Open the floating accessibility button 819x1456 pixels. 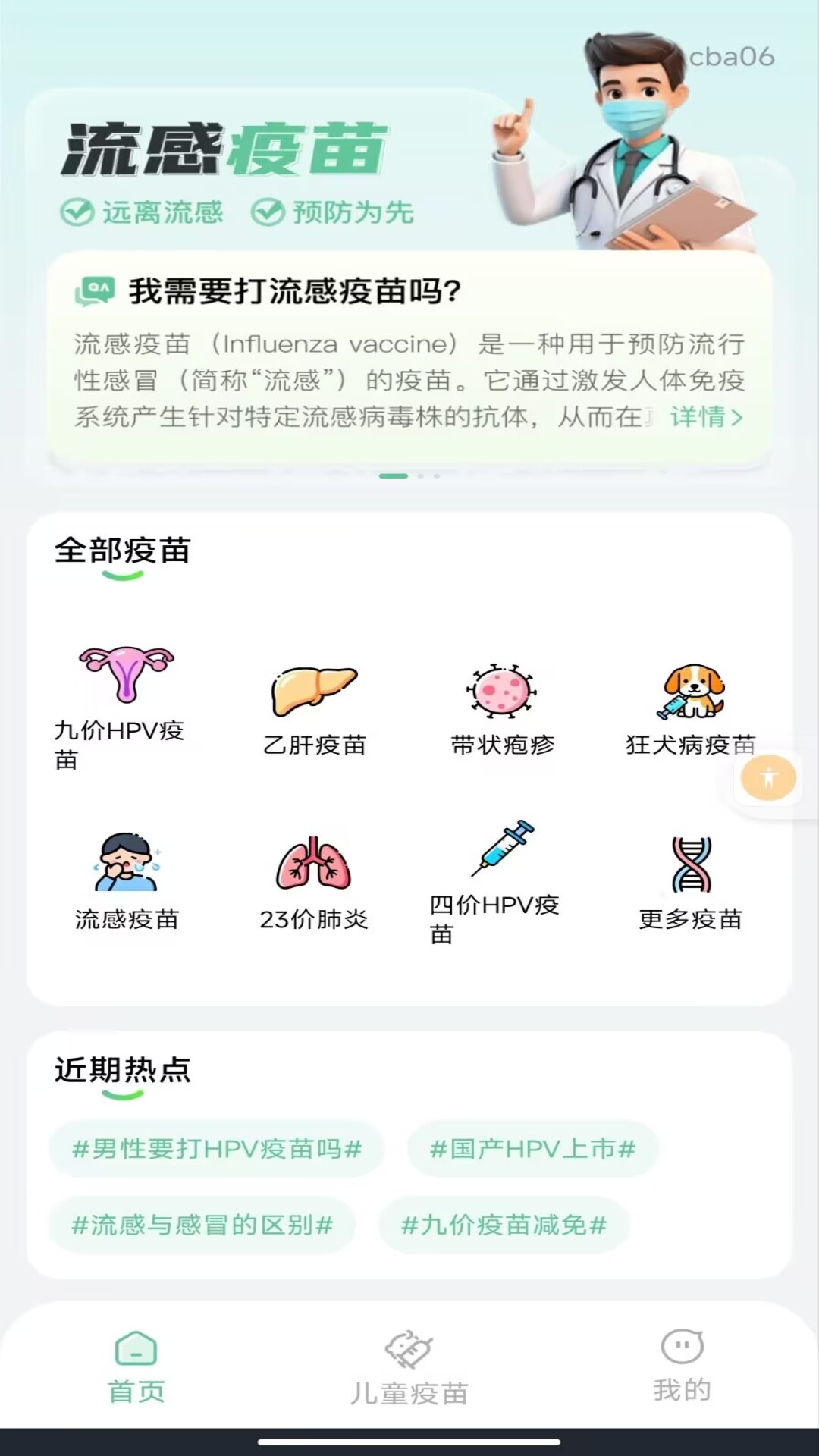point(768,778)
